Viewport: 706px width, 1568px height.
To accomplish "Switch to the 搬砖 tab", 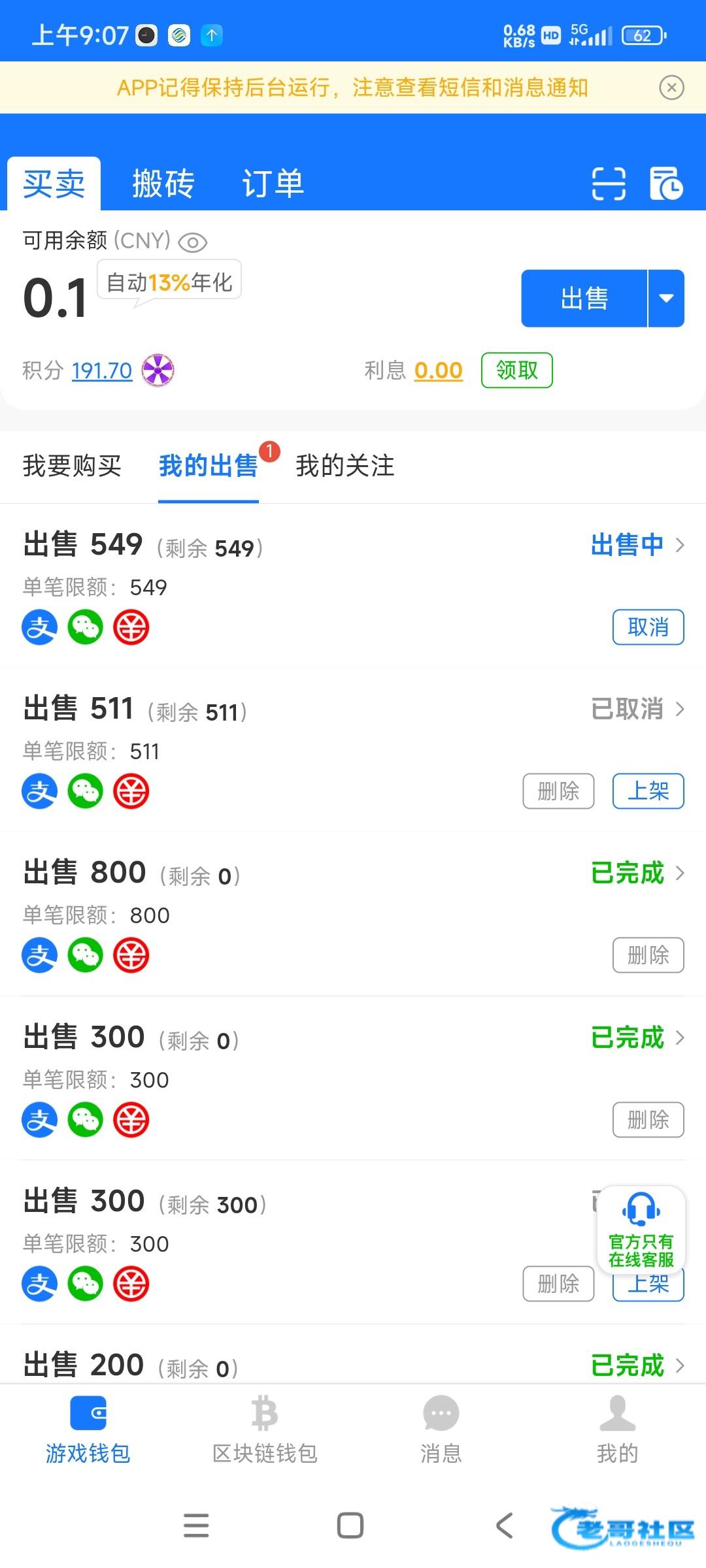I will click(x=163, y=184).
